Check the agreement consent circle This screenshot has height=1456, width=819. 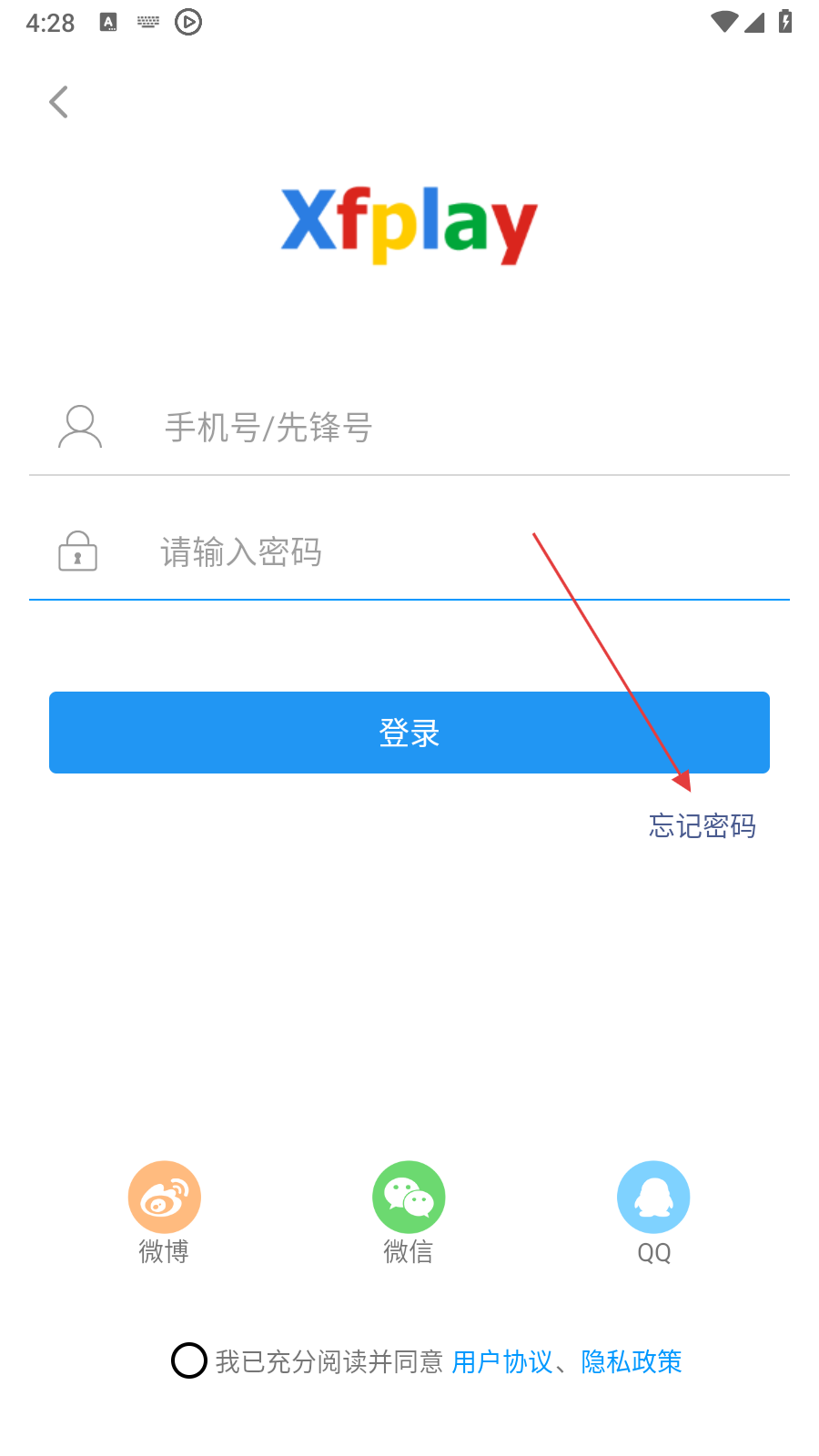[x=189, y=1360]
